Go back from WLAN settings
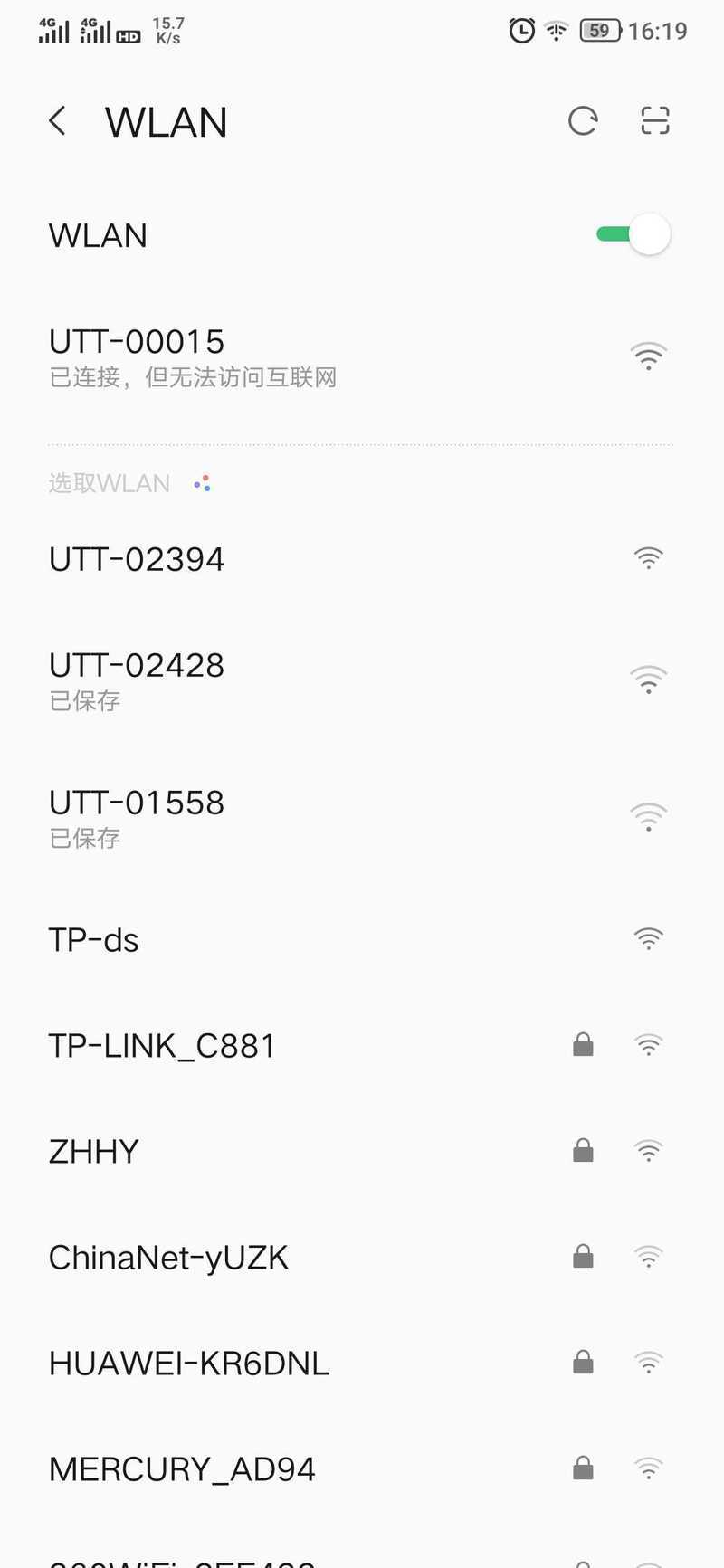This screenshot has width=724, height=1568. (x=58, y=121)
